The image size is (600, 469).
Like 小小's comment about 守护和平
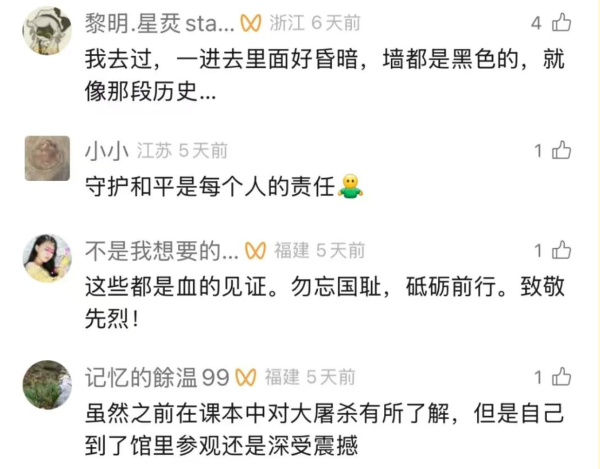pos(561,150)
